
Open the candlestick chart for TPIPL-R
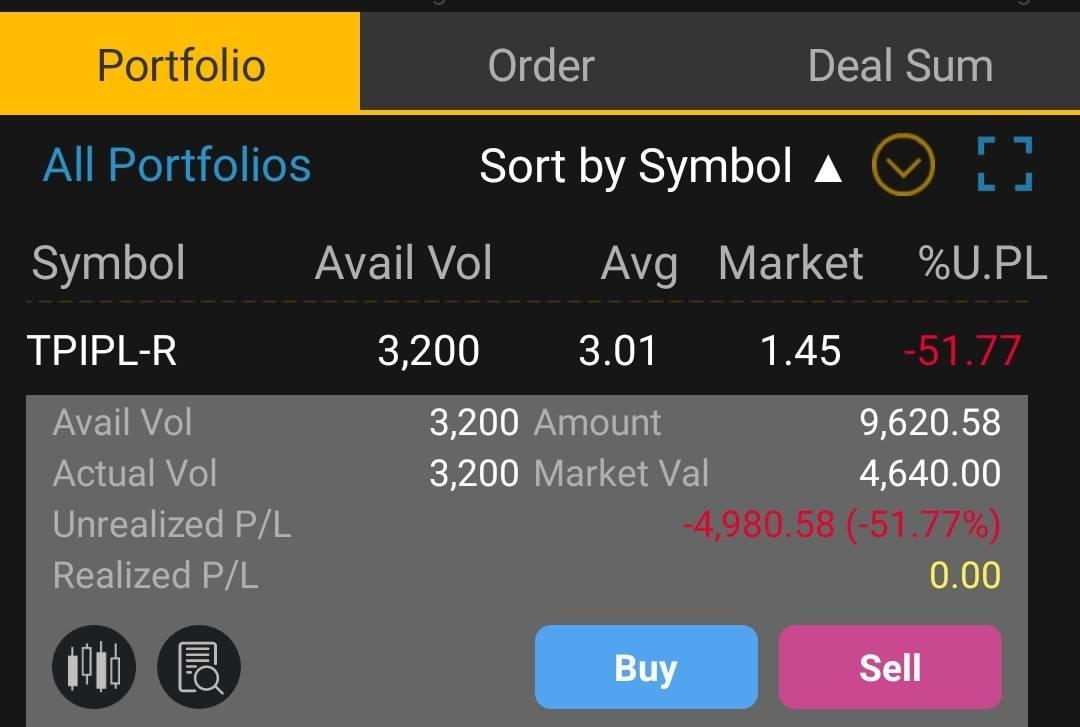point(94,666)
